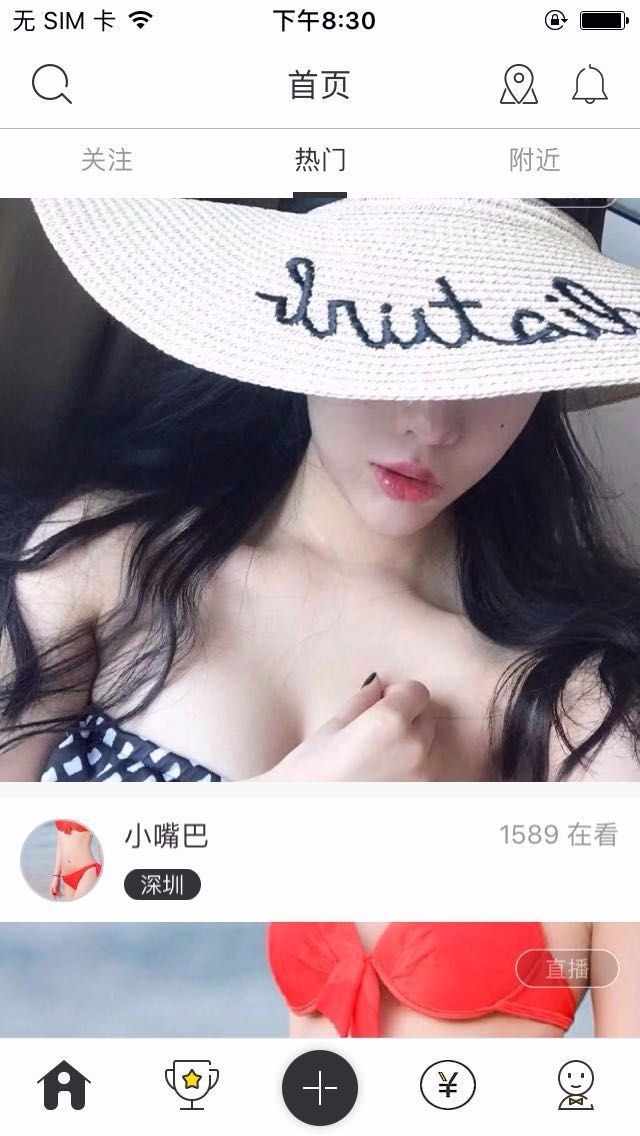Open the yen wallet tab
Viewport: 640px width, 1136px height.
coord(447,1086)
